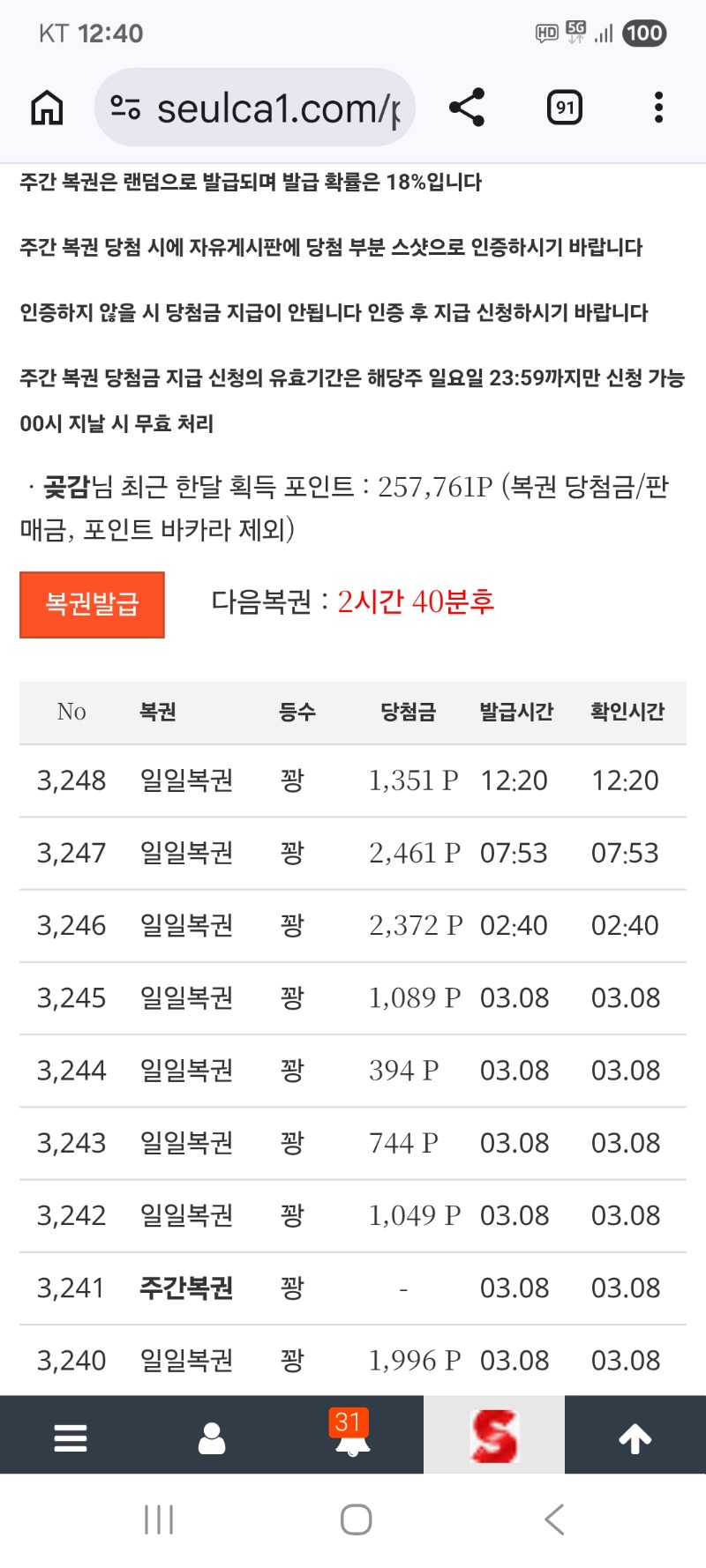Go to the browser home page
706x1568 pixels.
tap(47, 108)
